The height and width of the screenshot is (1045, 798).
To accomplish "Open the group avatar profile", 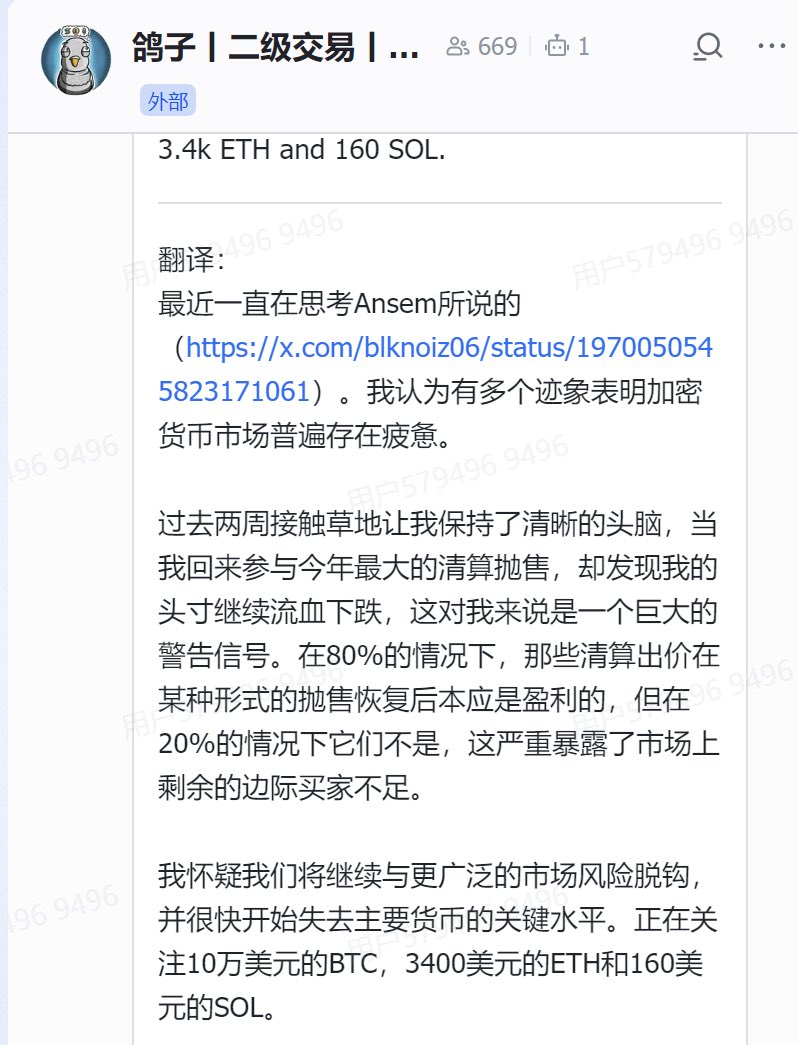I will [x=76, y=60].
